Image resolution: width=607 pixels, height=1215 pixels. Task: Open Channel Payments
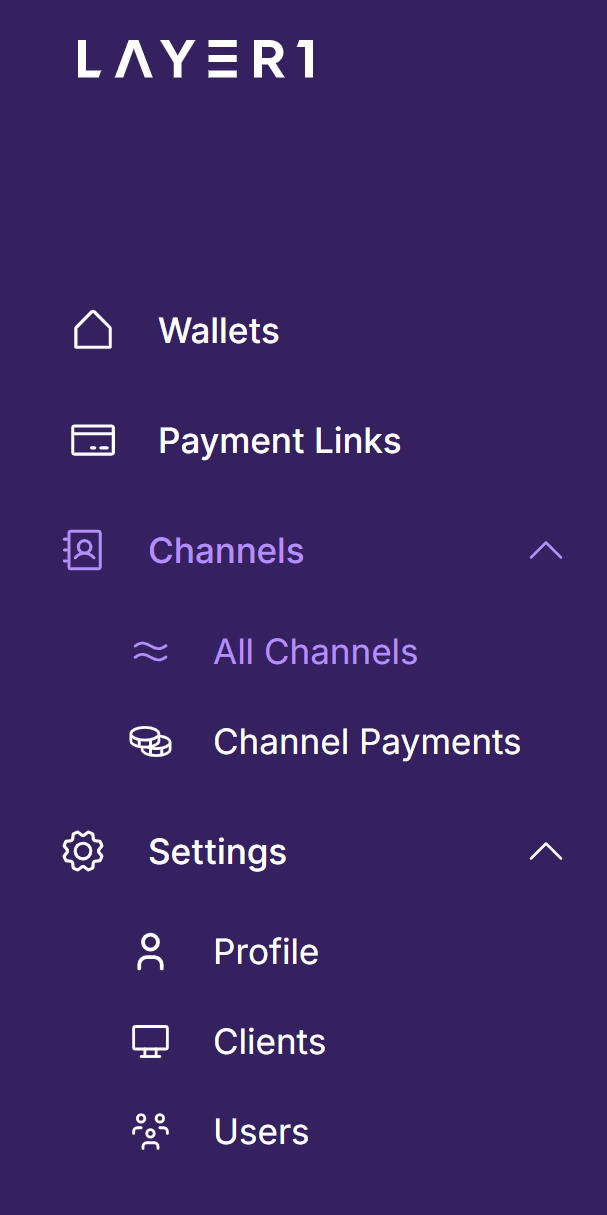(x=366, y=742)
